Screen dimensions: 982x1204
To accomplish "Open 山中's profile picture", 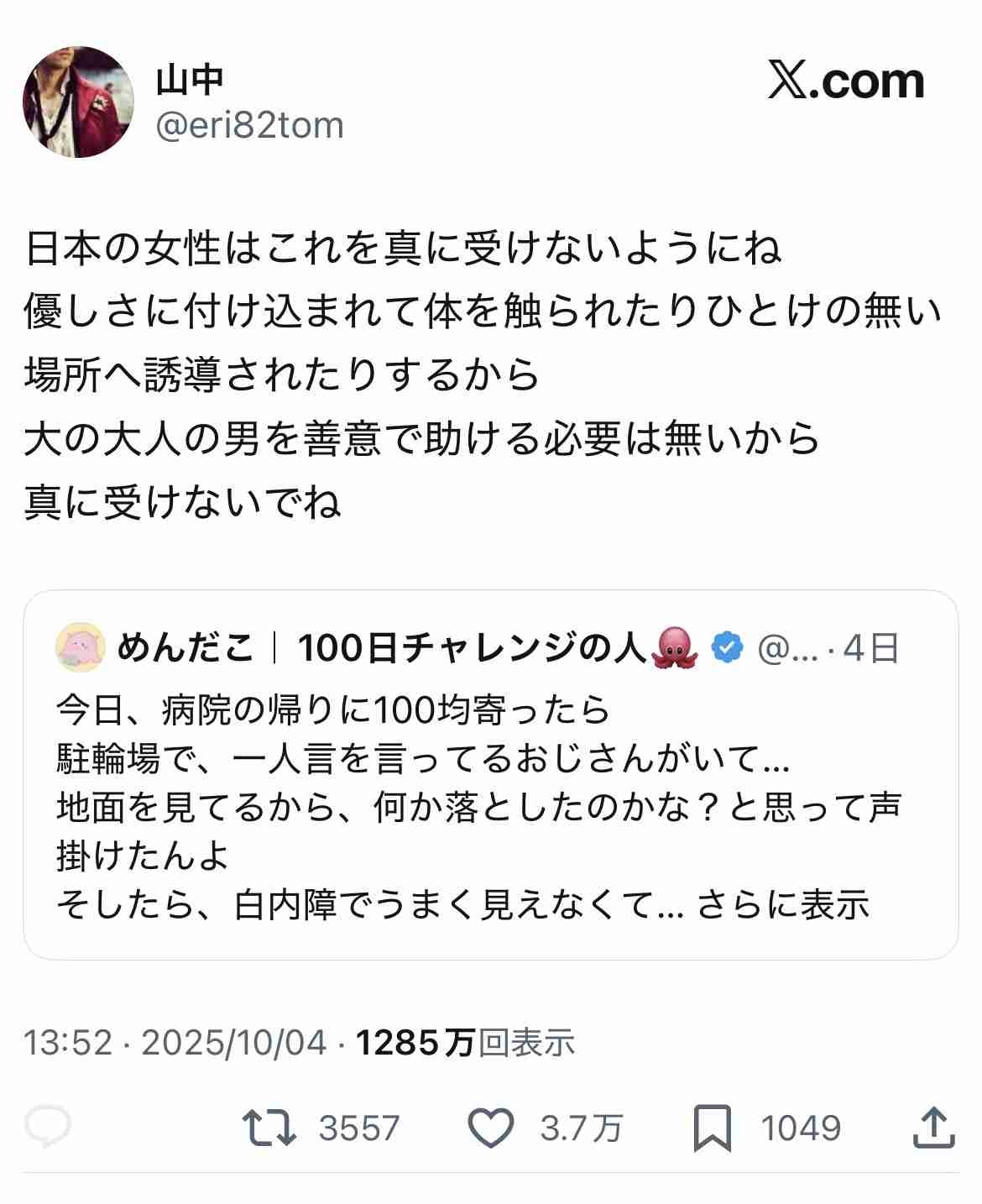I will click(x=78, y=102).
